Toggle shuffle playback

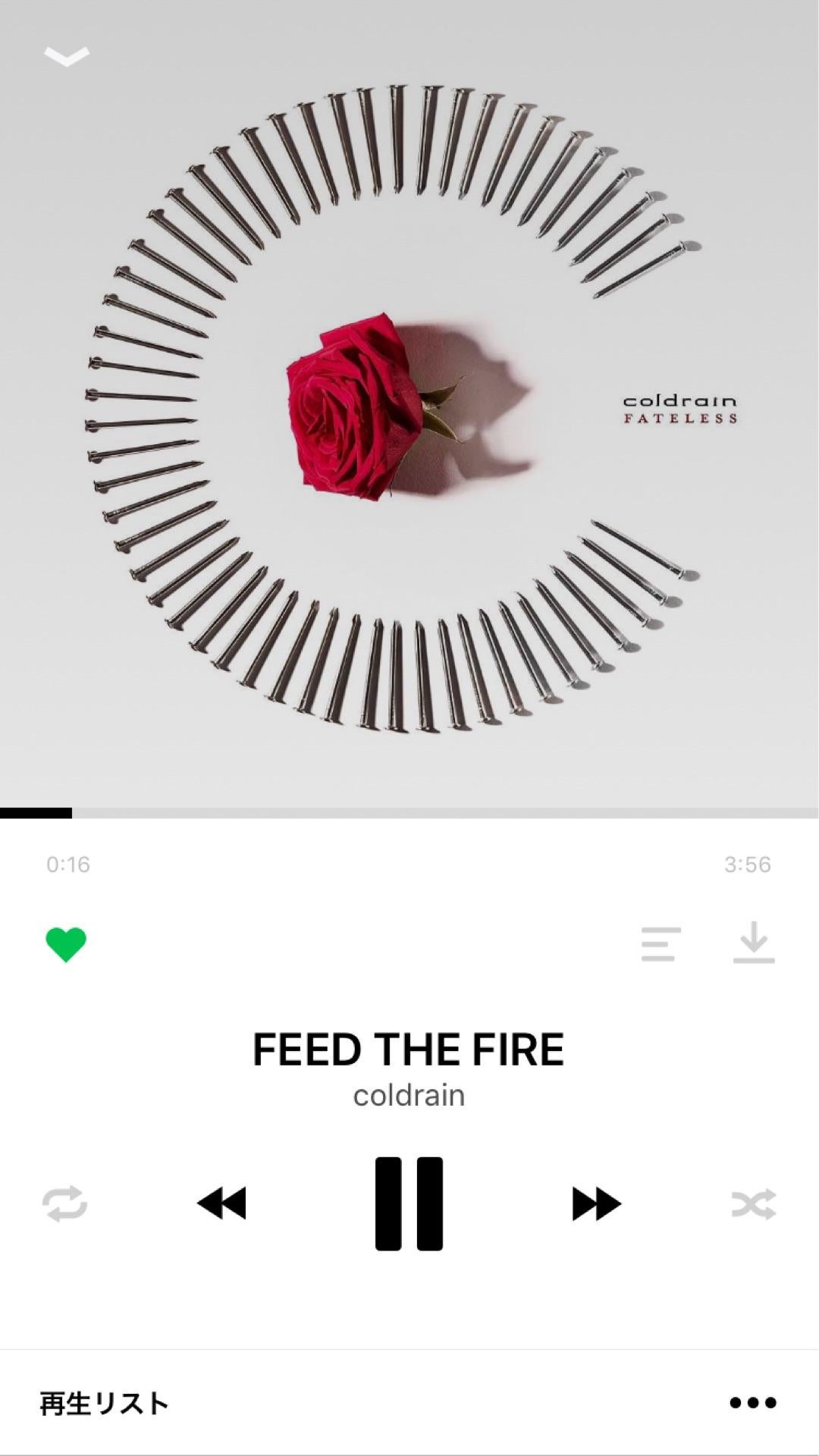[x=753, y=1203]
